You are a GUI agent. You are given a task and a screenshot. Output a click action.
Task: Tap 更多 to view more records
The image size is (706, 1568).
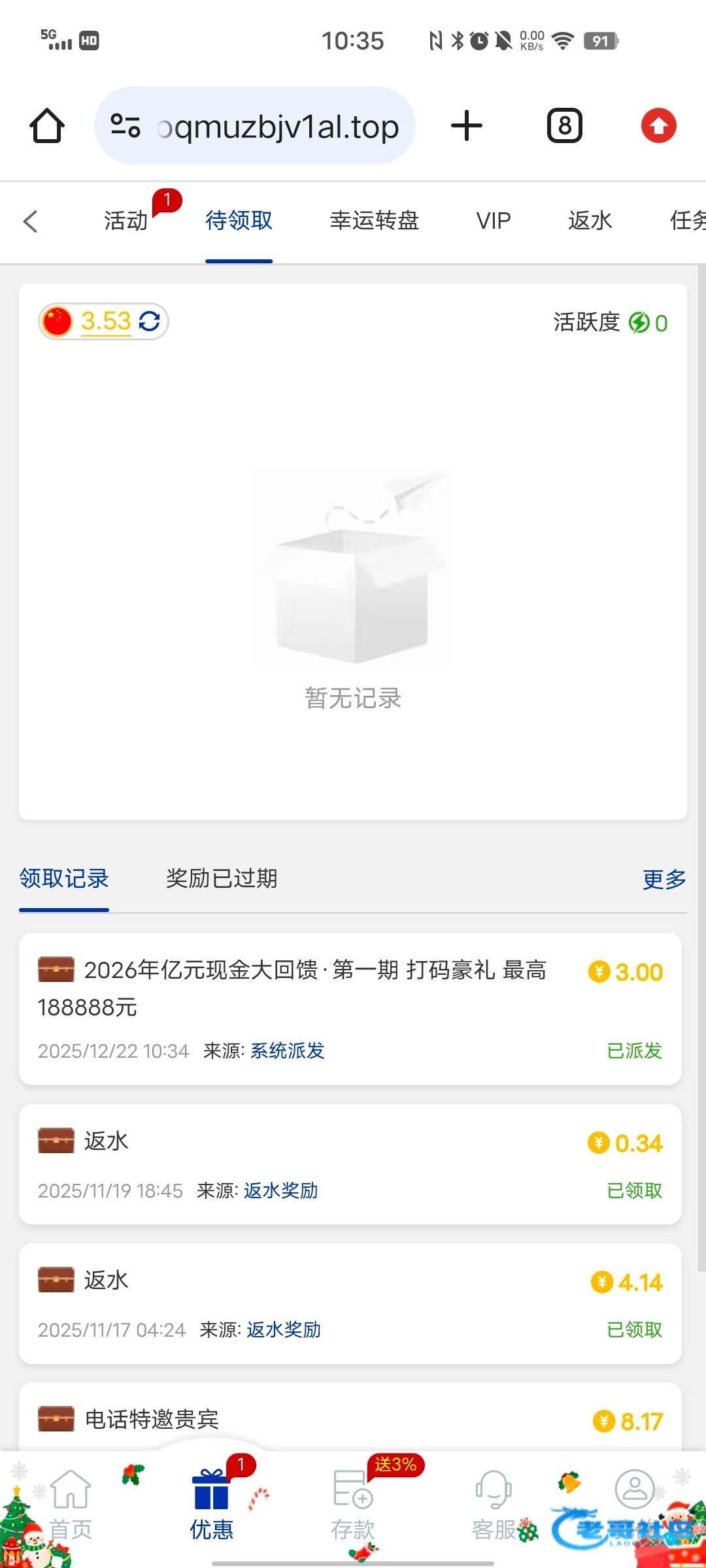(664, 879)
